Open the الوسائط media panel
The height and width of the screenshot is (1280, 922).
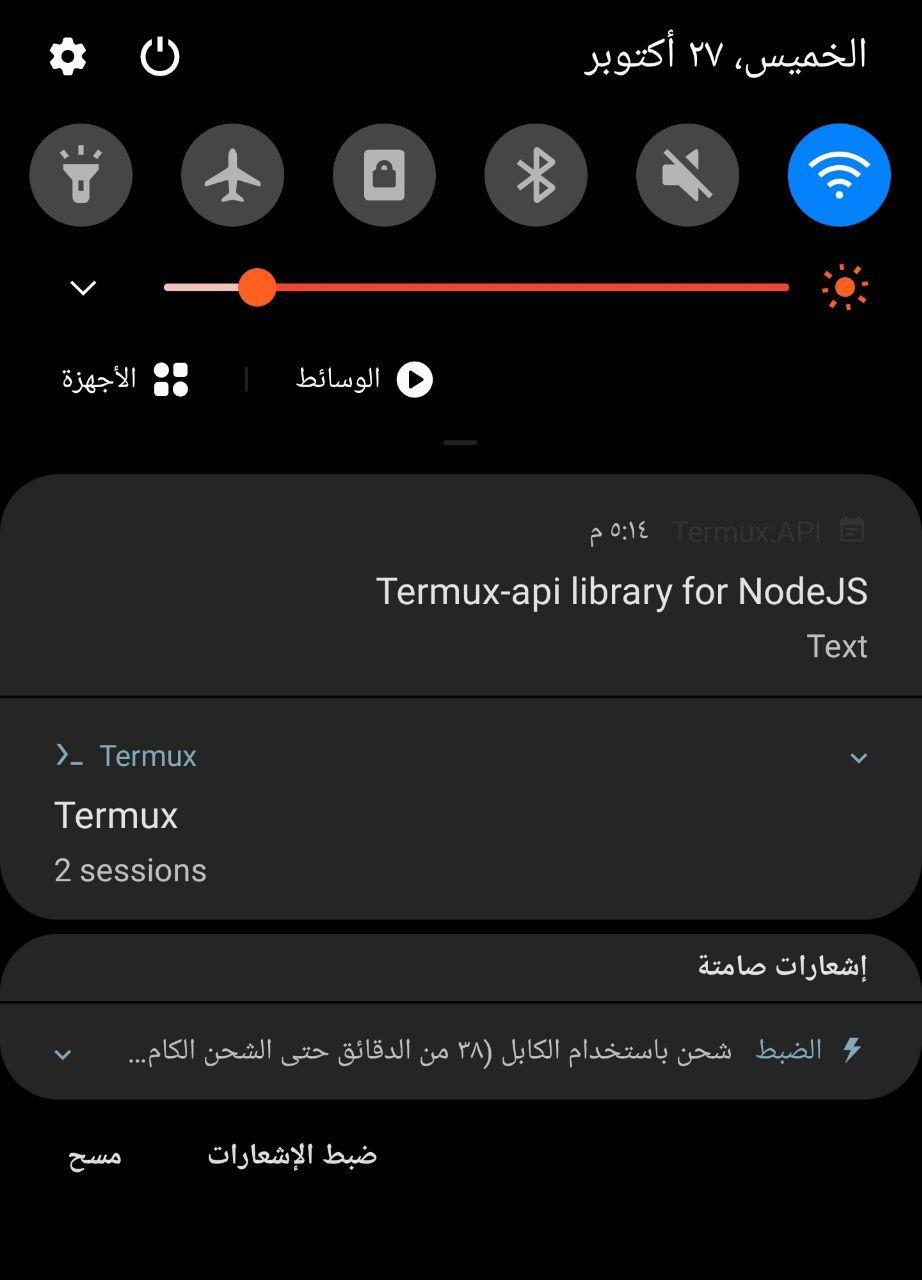click(364, 379)
